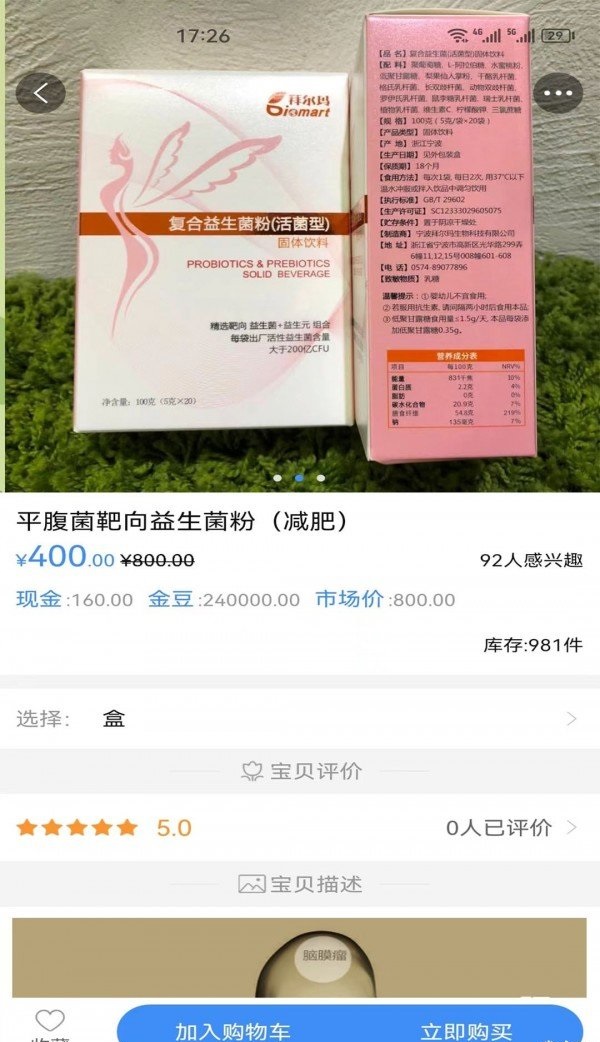Screen dimensions: 600x1042
Task: Favorite this product with heart icon
Action: coord(50,1022)
